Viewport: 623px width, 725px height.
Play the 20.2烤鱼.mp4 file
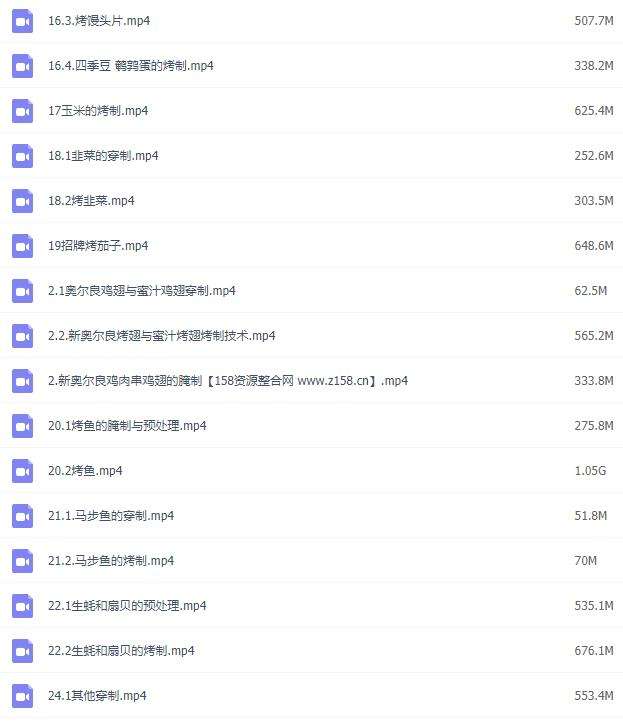[85, 471]
